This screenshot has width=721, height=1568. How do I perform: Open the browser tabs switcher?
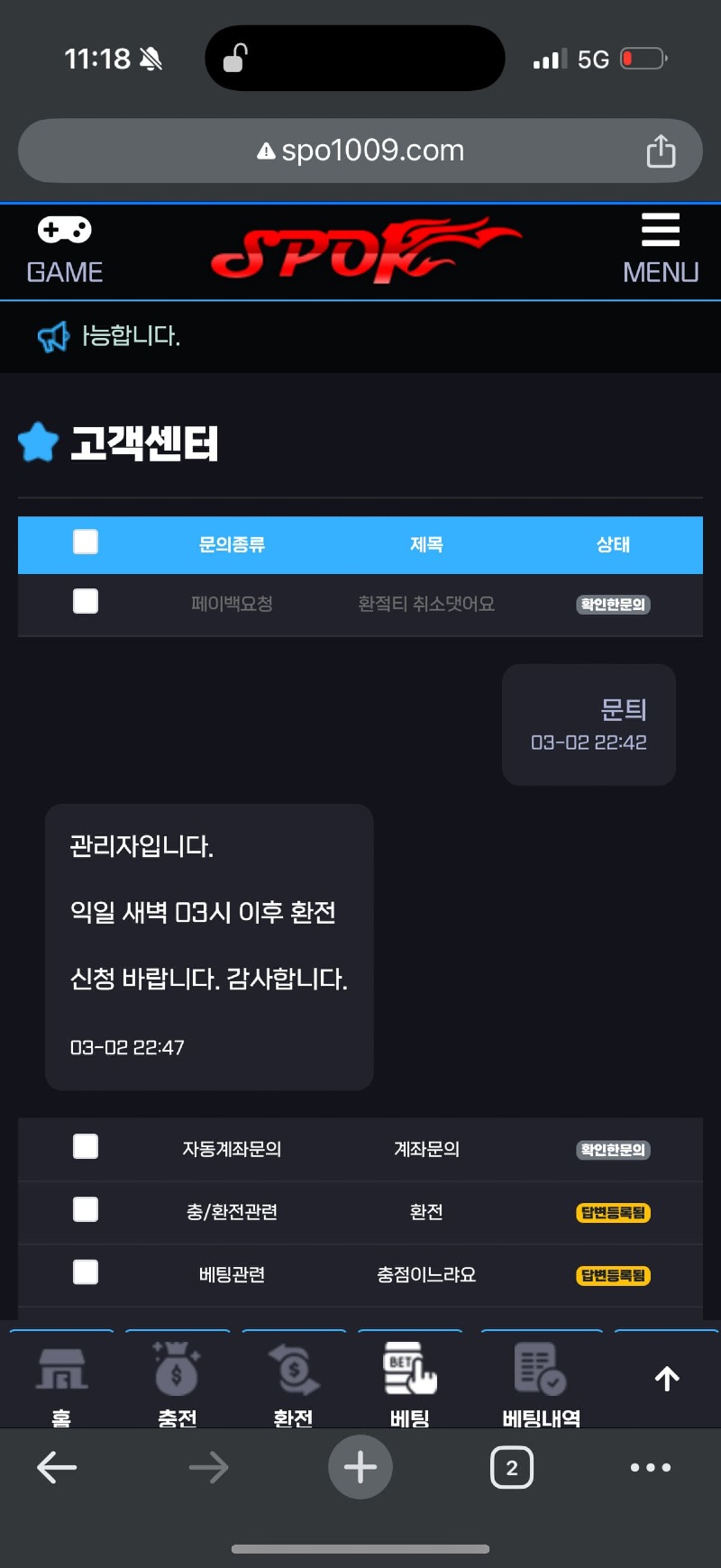512,1468
